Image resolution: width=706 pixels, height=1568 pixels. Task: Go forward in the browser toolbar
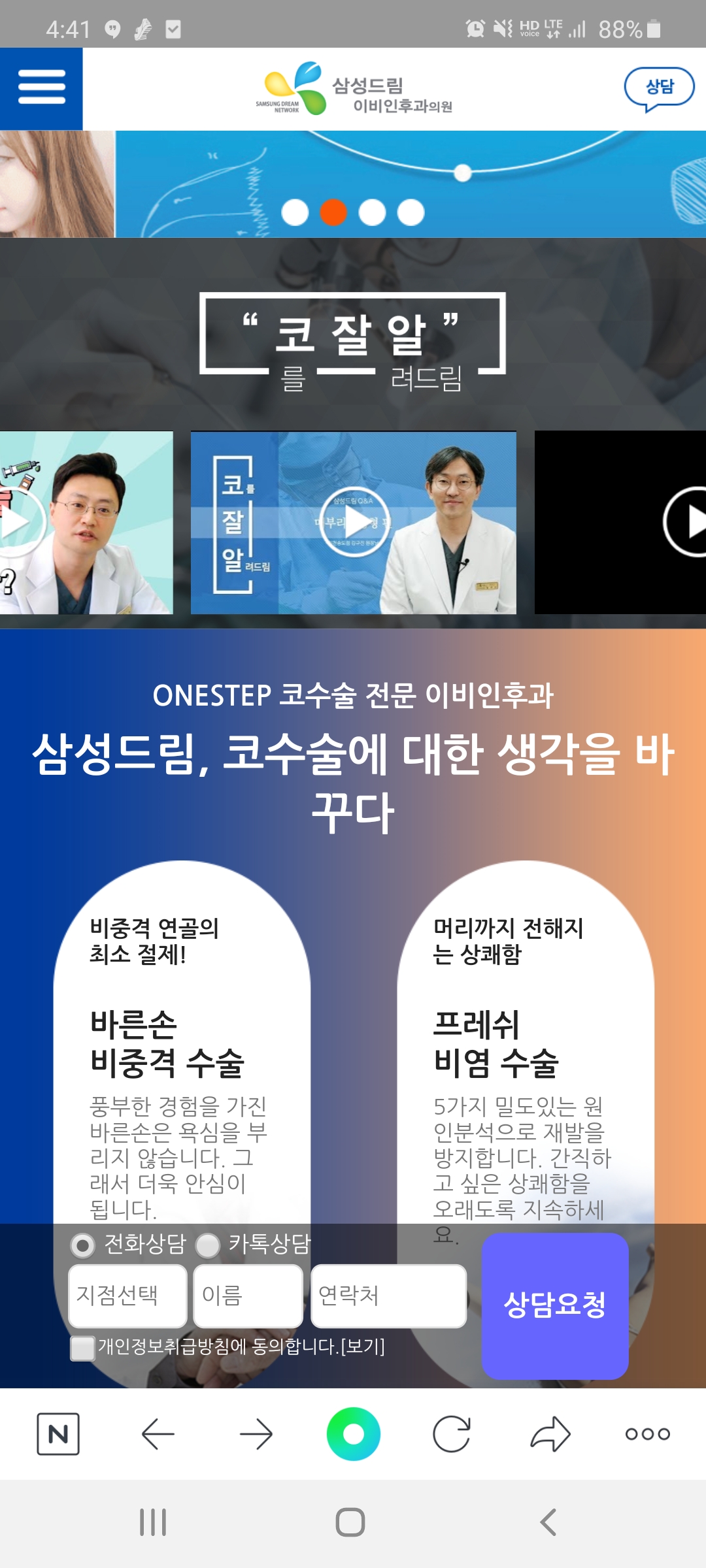click(256, 1434)
